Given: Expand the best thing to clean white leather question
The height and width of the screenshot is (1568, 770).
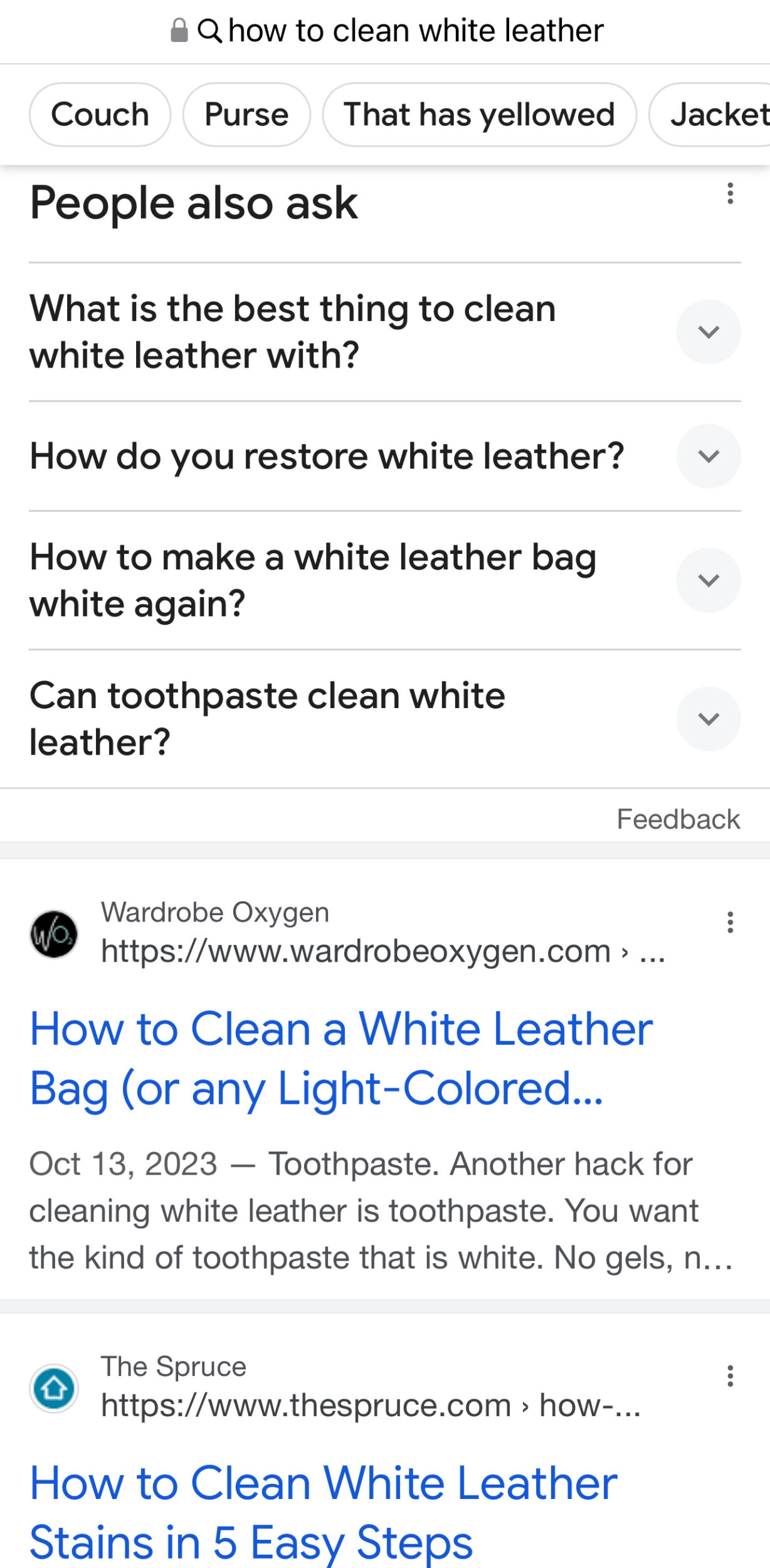Looking at the screenshot, I should click(385, 332).
